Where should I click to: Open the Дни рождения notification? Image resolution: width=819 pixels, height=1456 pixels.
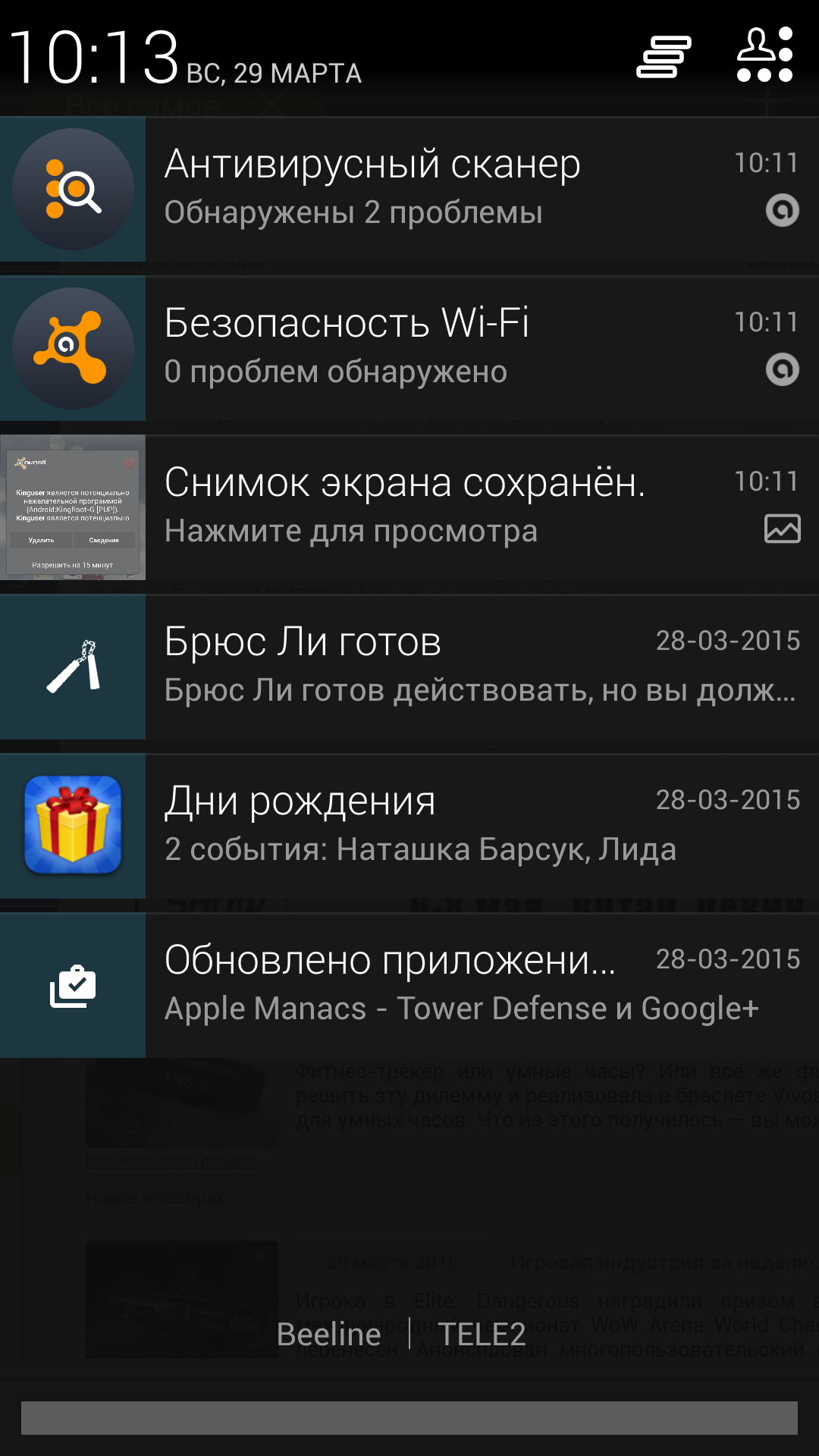(x=455, y=827)
